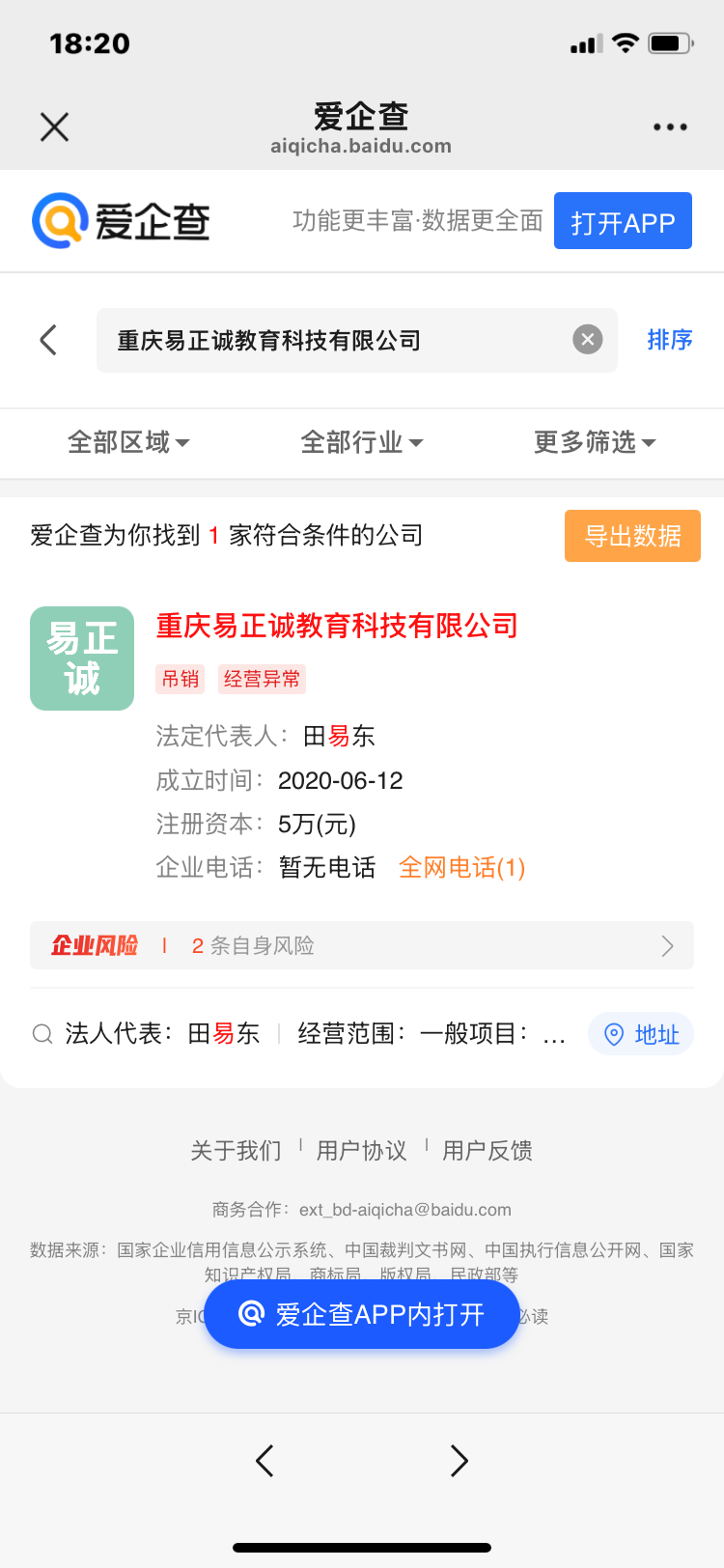Click 排序 to change sort order
724x1568 pixels.
coord(670,340)
